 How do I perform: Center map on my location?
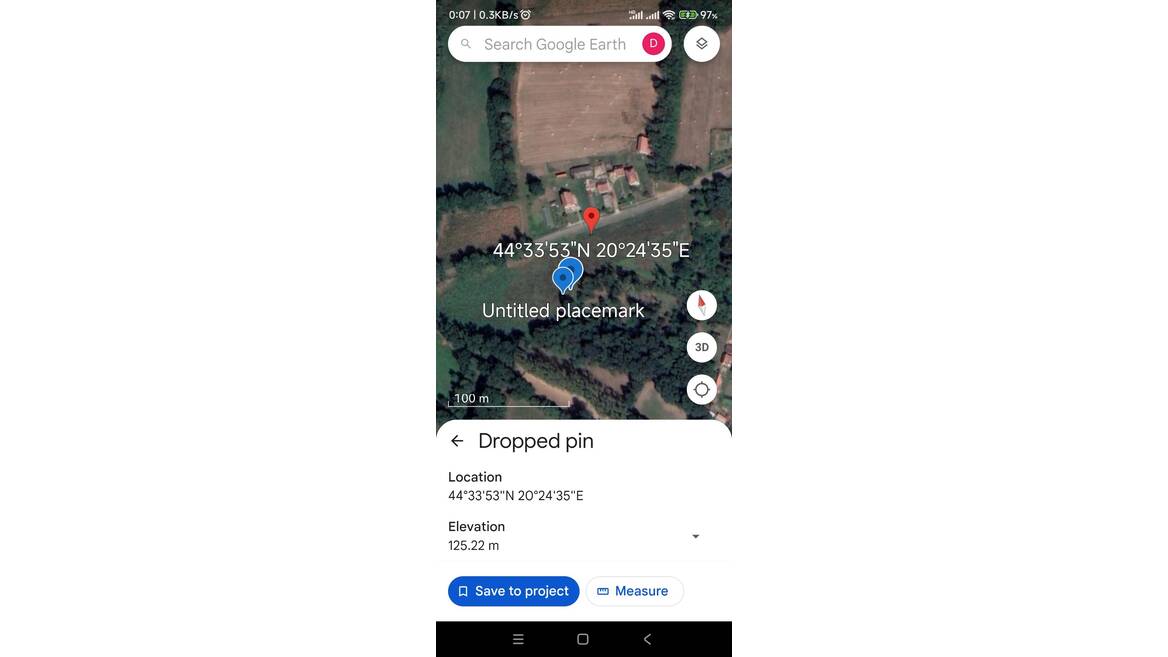coord(702,390)
